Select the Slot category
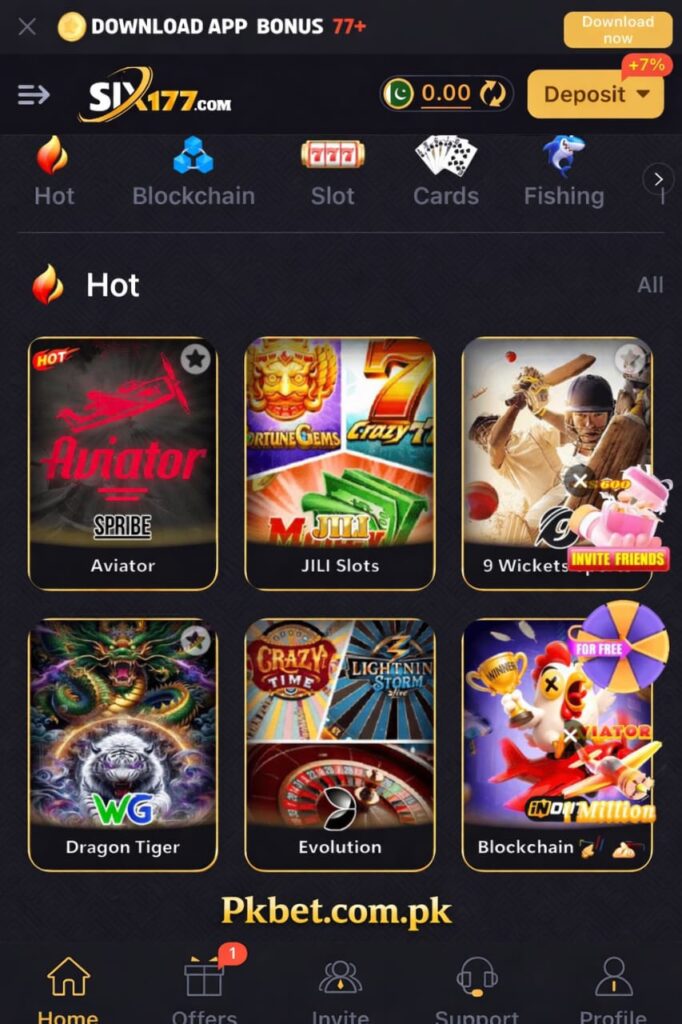This screenshot has height=1024, width=682. [332, 172]
